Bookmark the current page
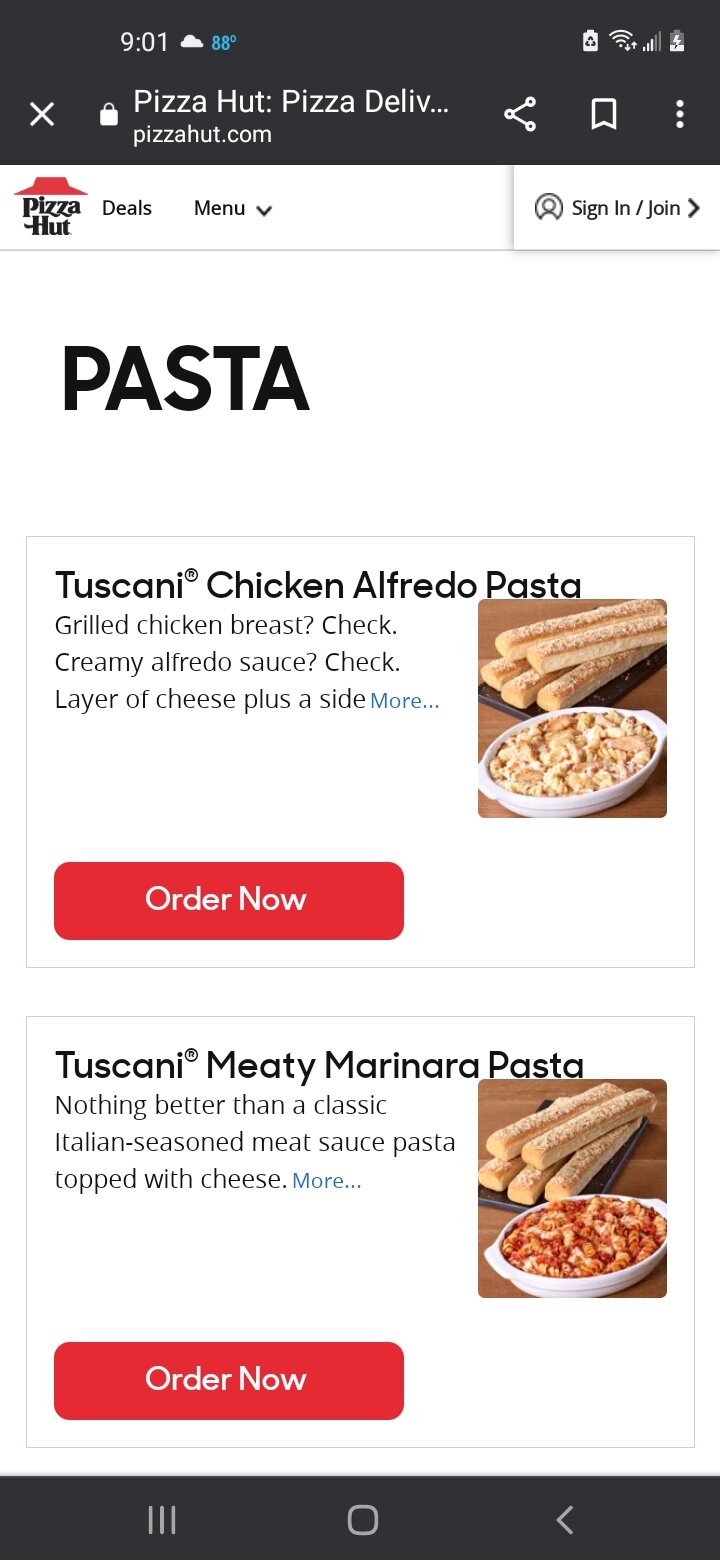Viewport: 720px width, 1560px height. (603, 115)
